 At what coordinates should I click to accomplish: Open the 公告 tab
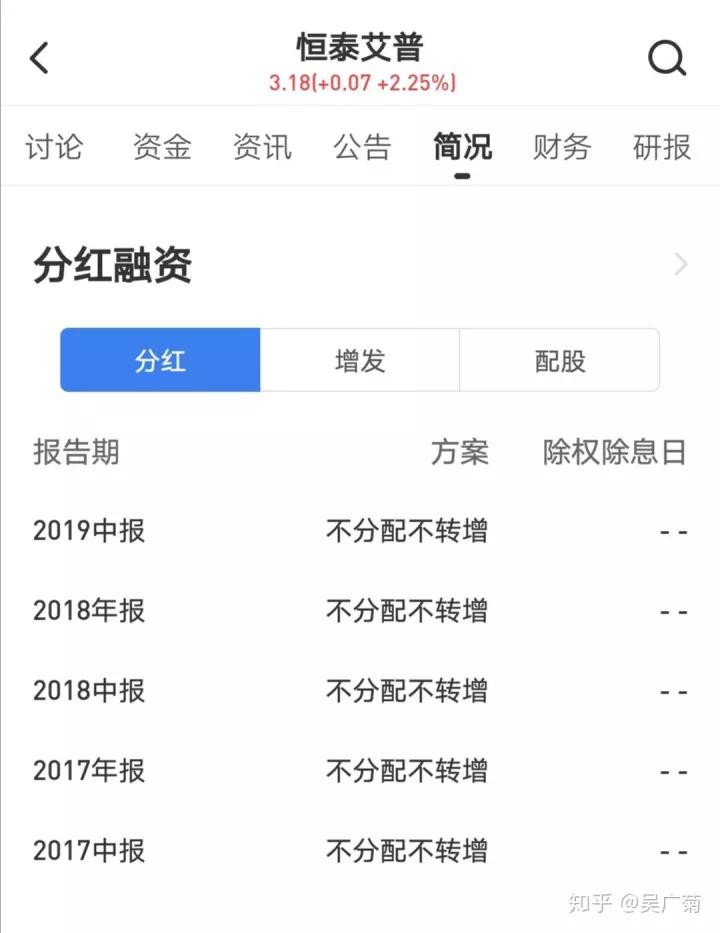point(362,147)
